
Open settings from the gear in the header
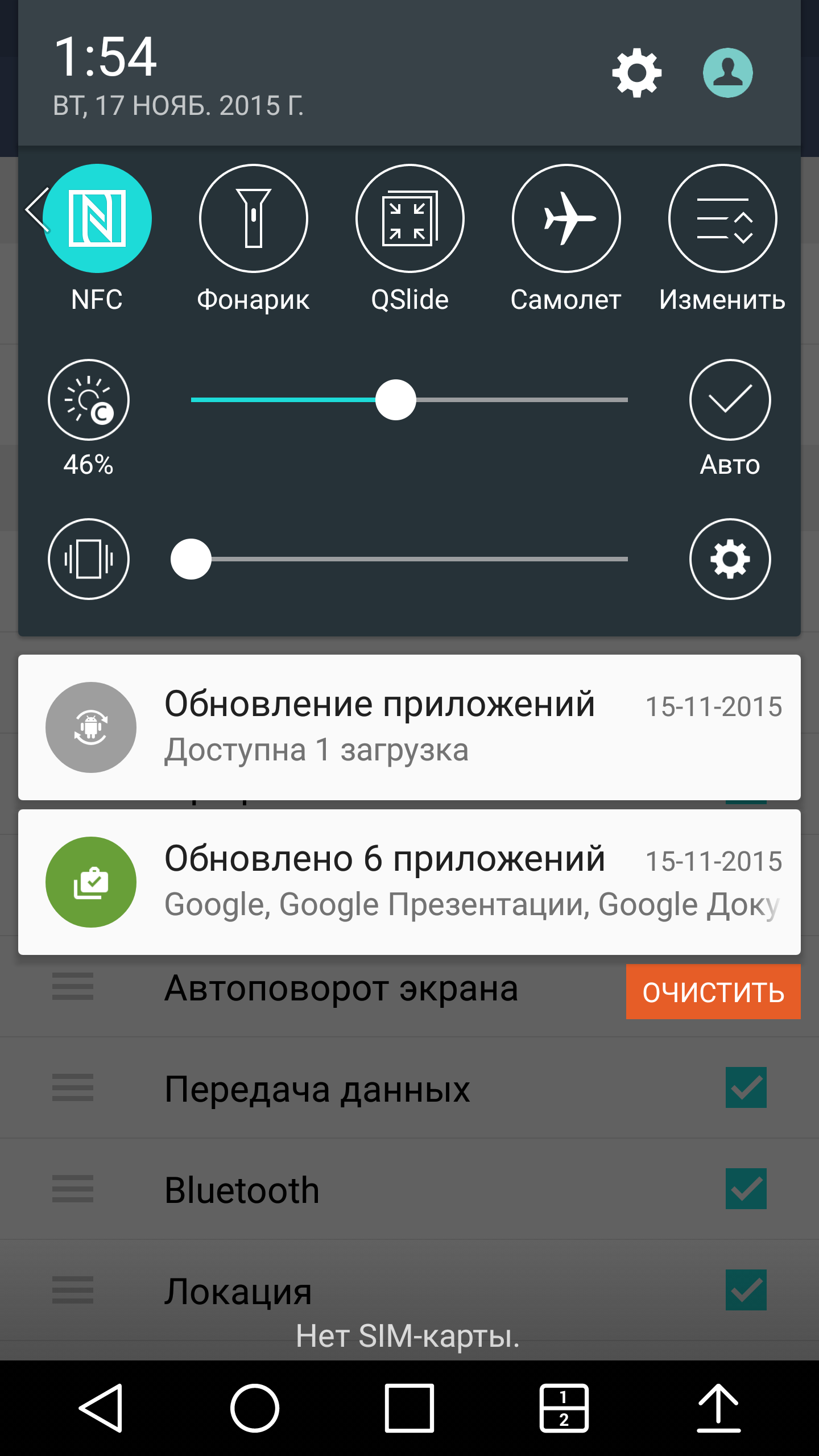pos(636,73)
